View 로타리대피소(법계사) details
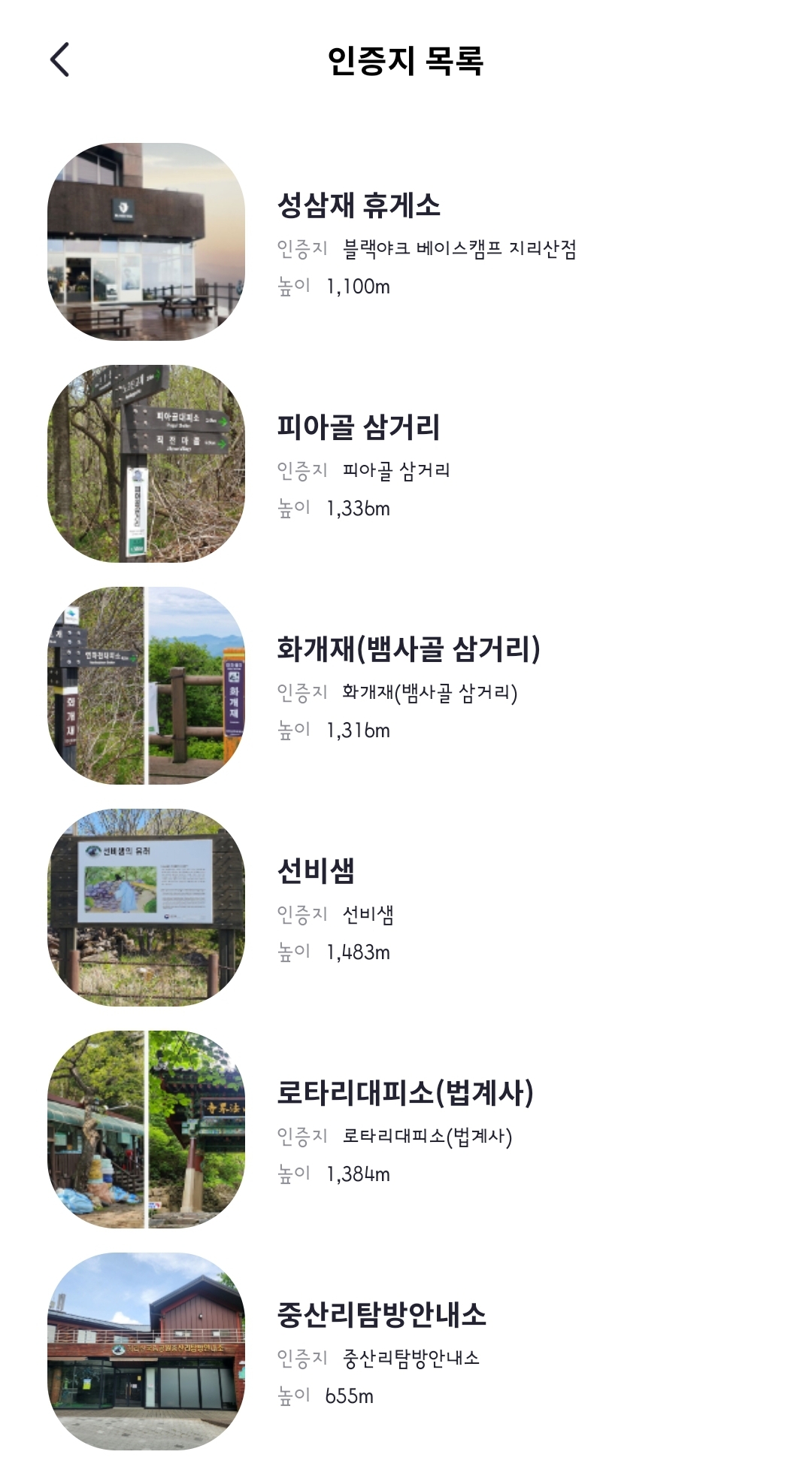 pos(406,1129)
